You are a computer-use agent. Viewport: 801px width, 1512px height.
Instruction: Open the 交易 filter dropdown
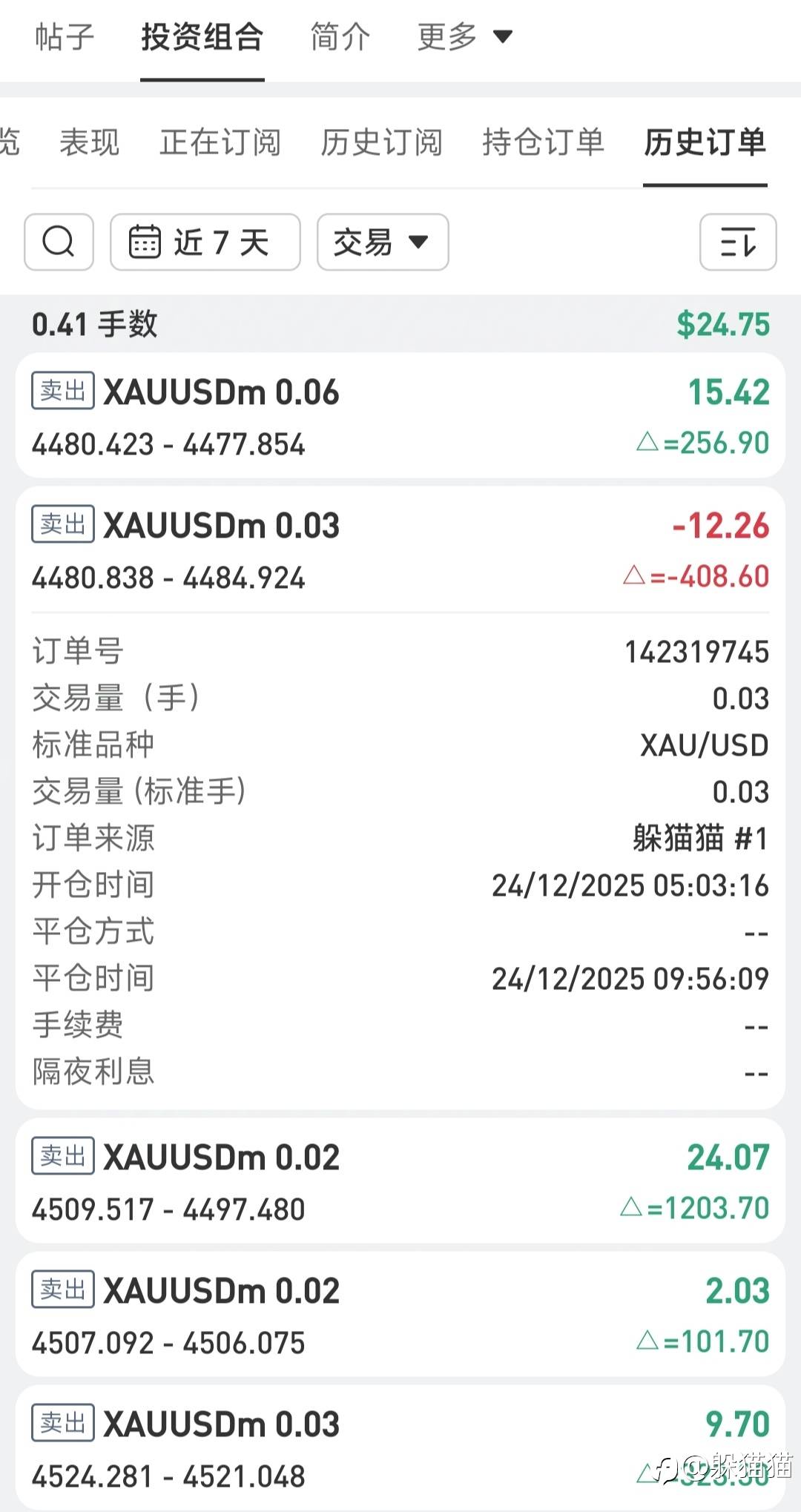tap(383, 242)
